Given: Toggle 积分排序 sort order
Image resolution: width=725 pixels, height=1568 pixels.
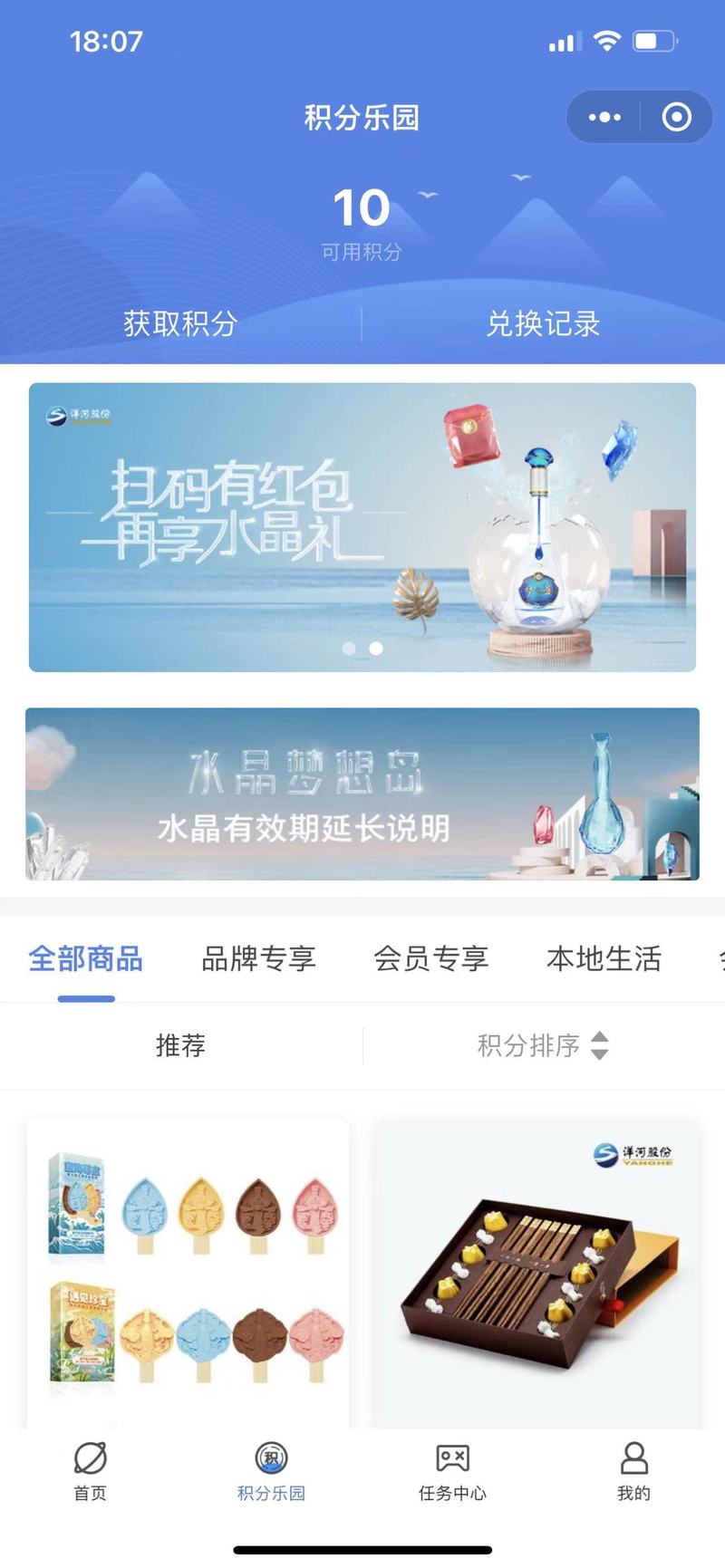Looking at the screenshot, I should 543,1045.
